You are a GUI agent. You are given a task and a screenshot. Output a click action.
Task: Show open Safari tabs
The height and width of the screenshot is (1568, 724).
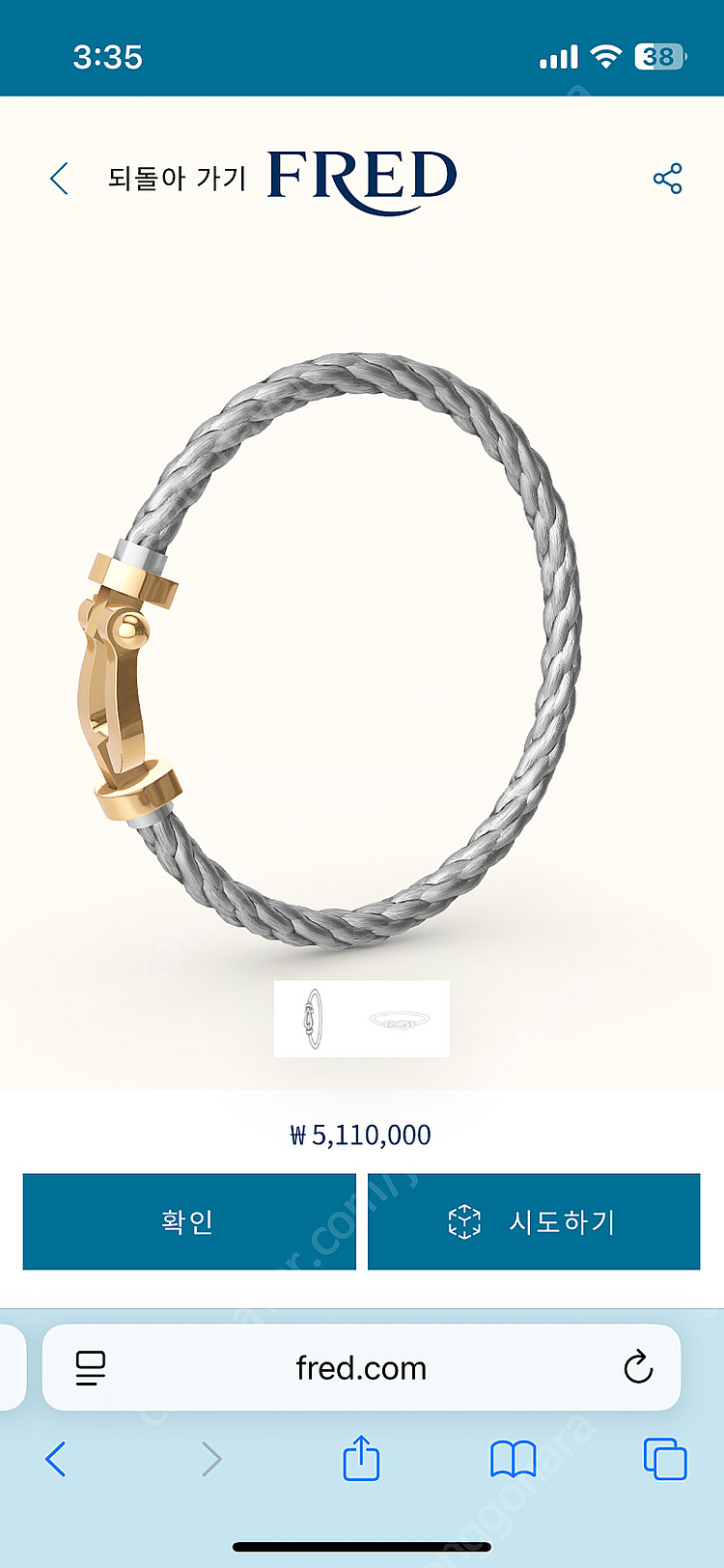tap(665, 1459)
